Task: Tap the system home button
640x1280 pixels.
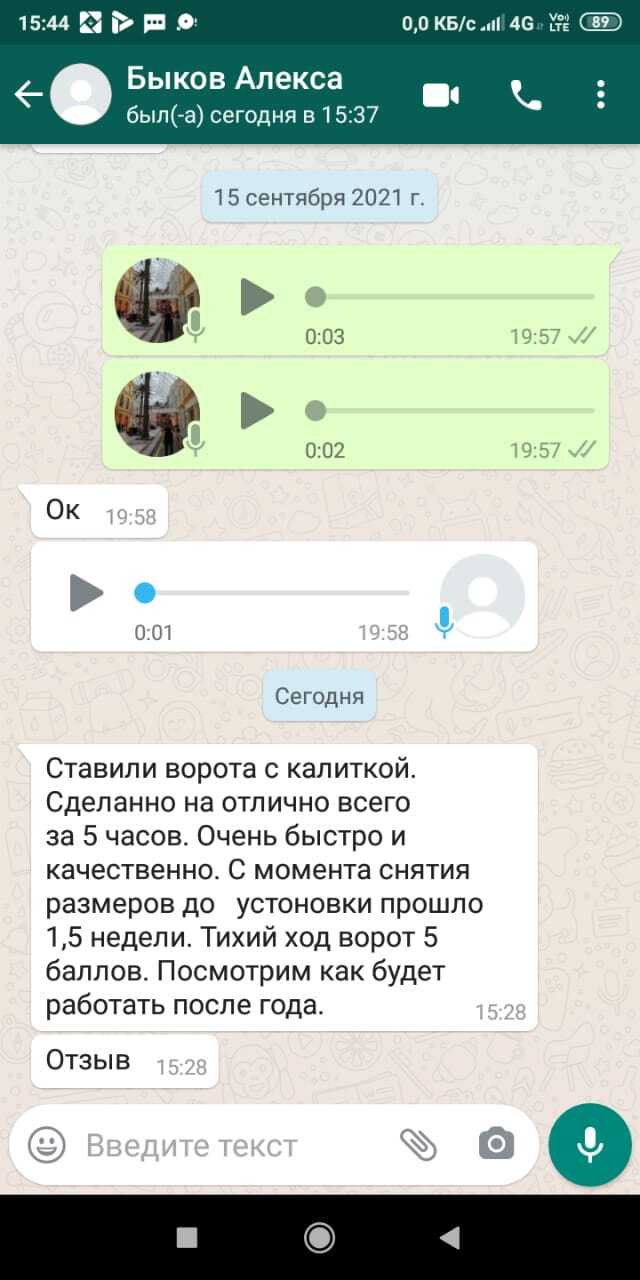Action: coord(319,1237)
